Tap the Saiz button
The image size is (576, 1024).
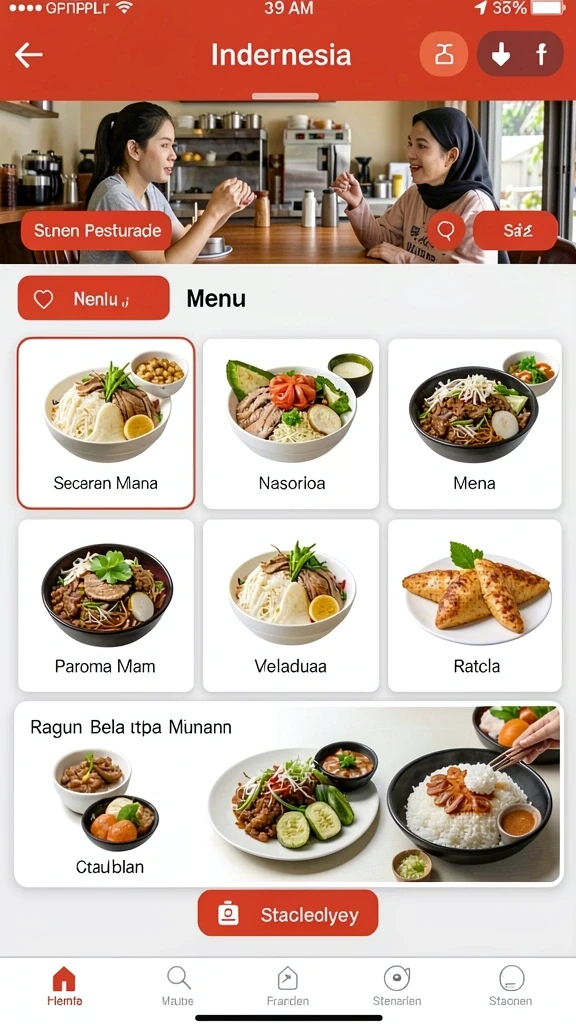515,231
